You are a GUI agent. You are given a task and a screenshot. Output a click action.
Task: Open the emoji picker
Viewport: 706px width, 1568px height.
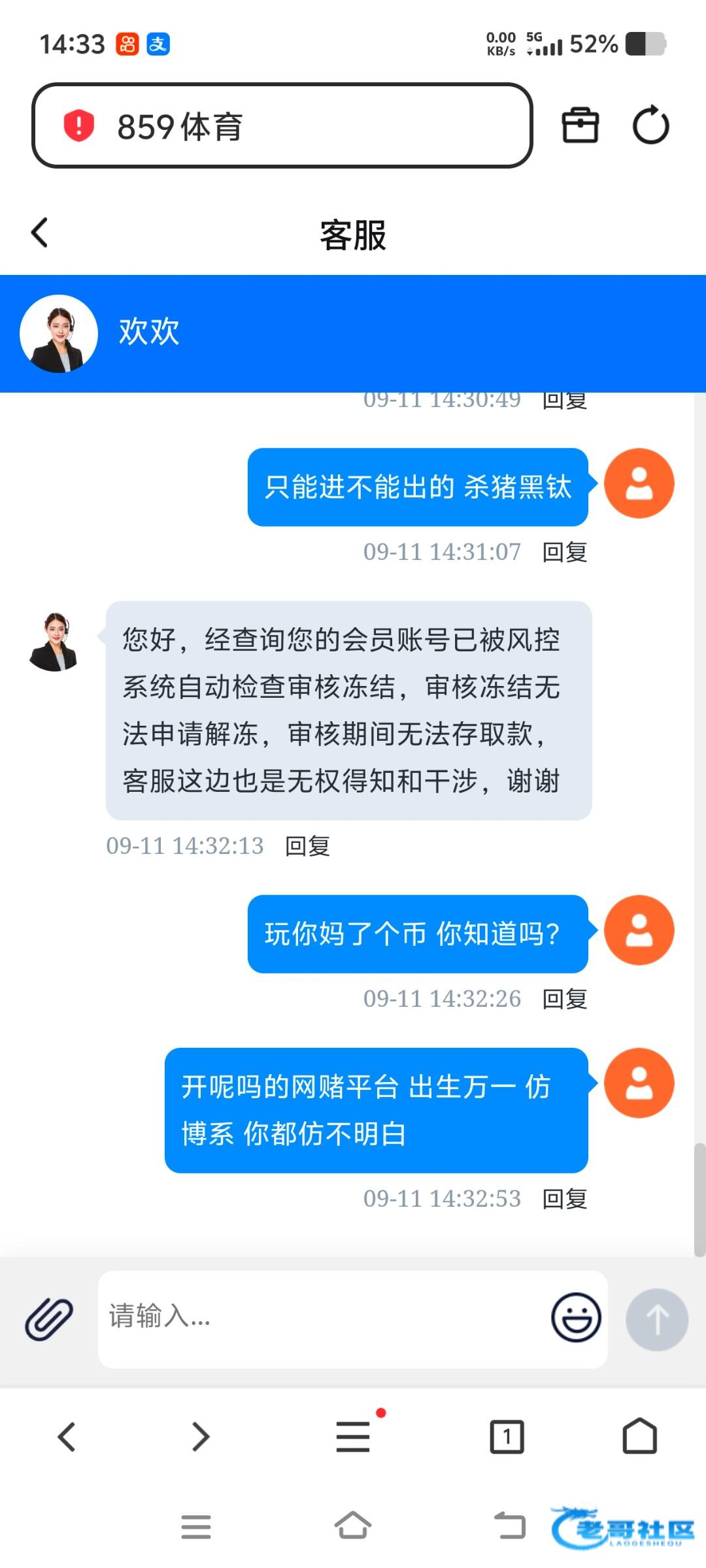coord(576,1318)
